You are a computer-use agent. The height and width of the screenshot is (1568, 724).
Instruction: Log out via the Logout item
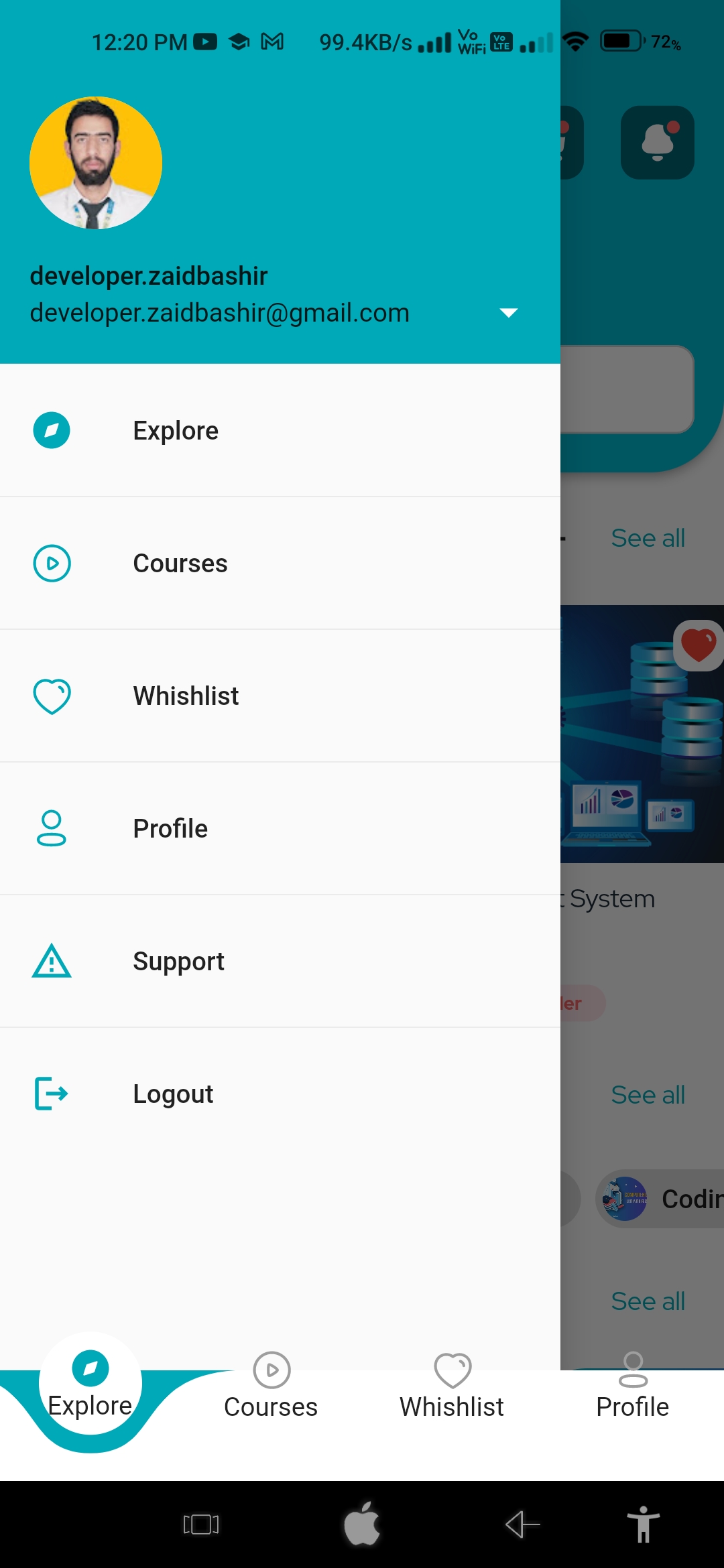(280, 1094)
